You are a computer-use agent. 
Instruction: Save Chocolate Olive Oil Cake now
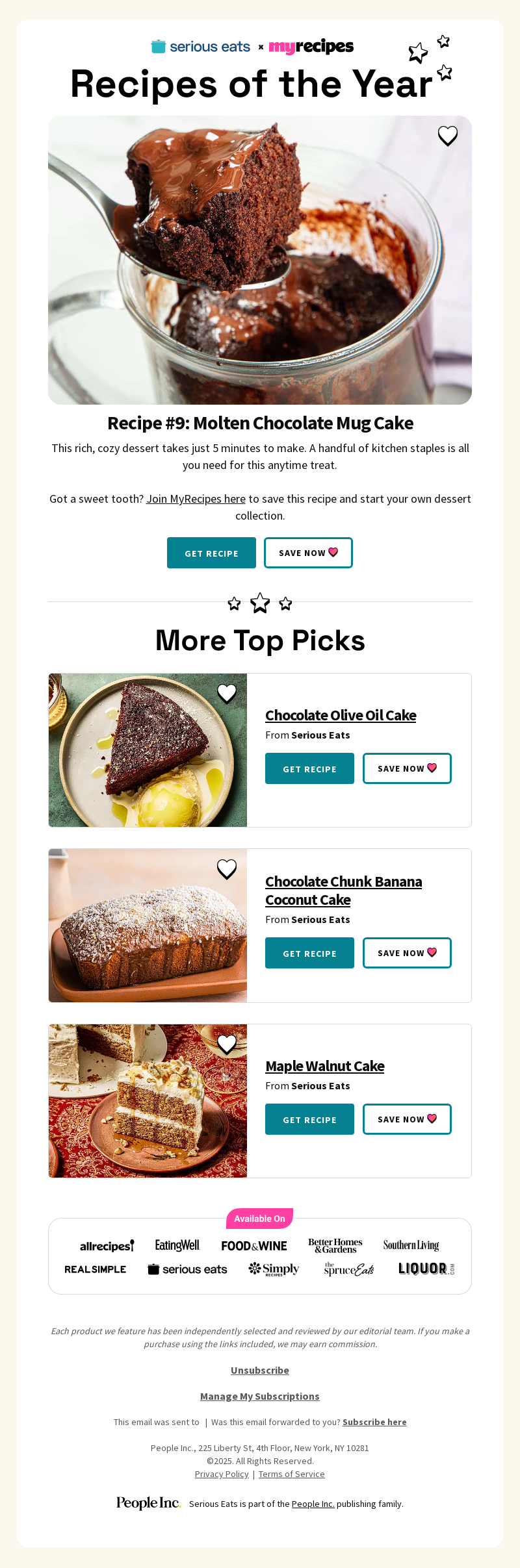click(407, 768)
